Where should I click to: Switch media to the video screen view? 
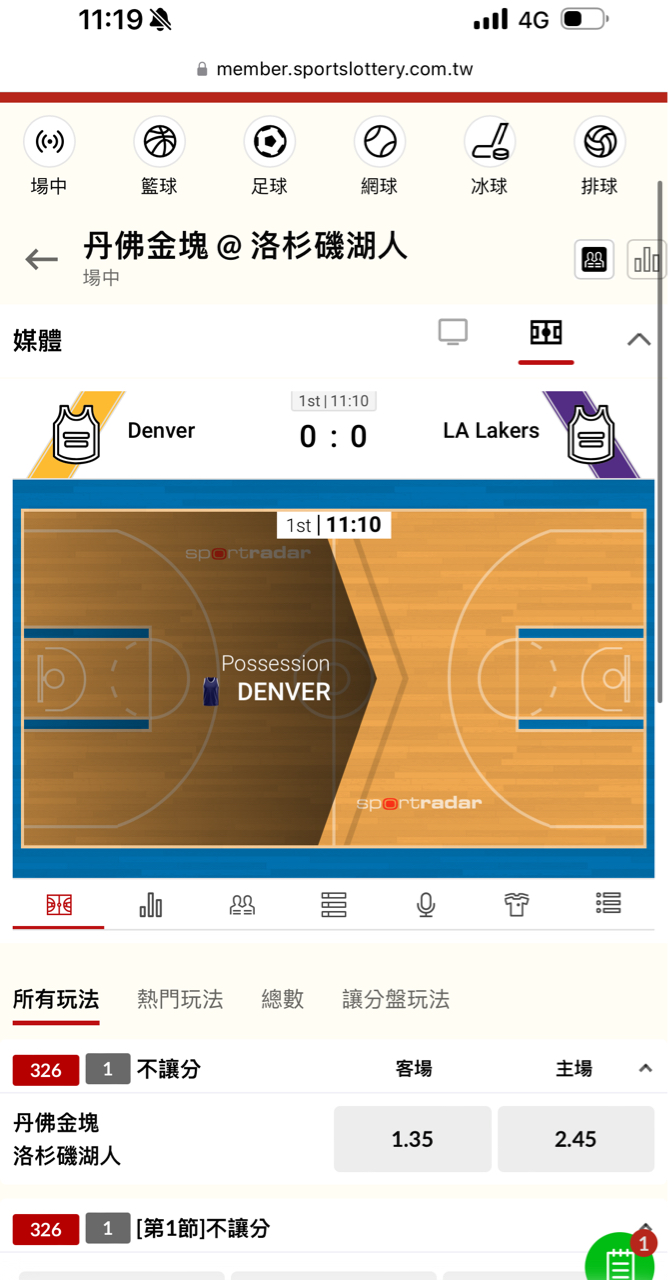(453, 333)
